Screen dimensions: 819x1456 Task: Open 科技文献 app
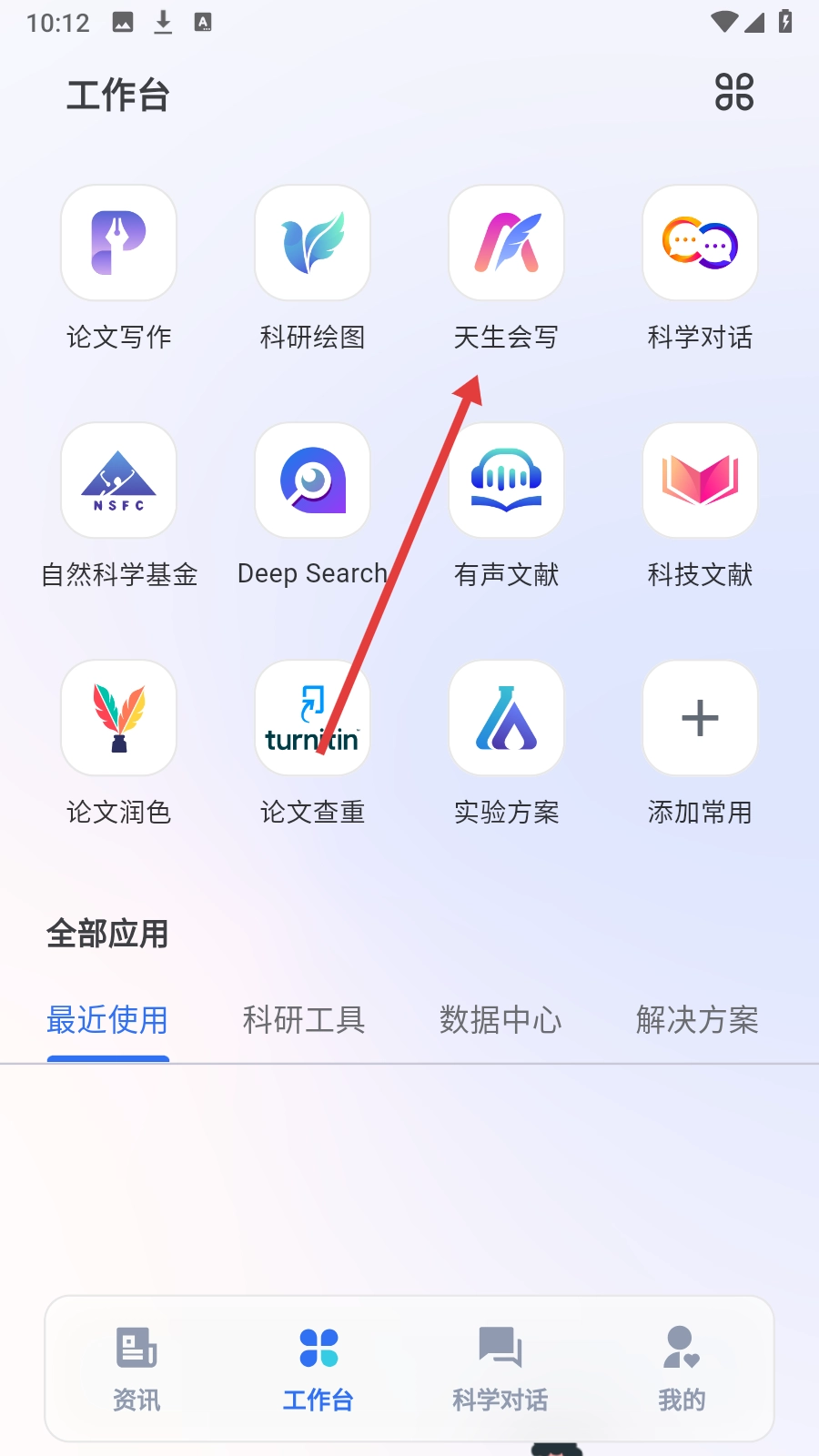pos(700,481)
